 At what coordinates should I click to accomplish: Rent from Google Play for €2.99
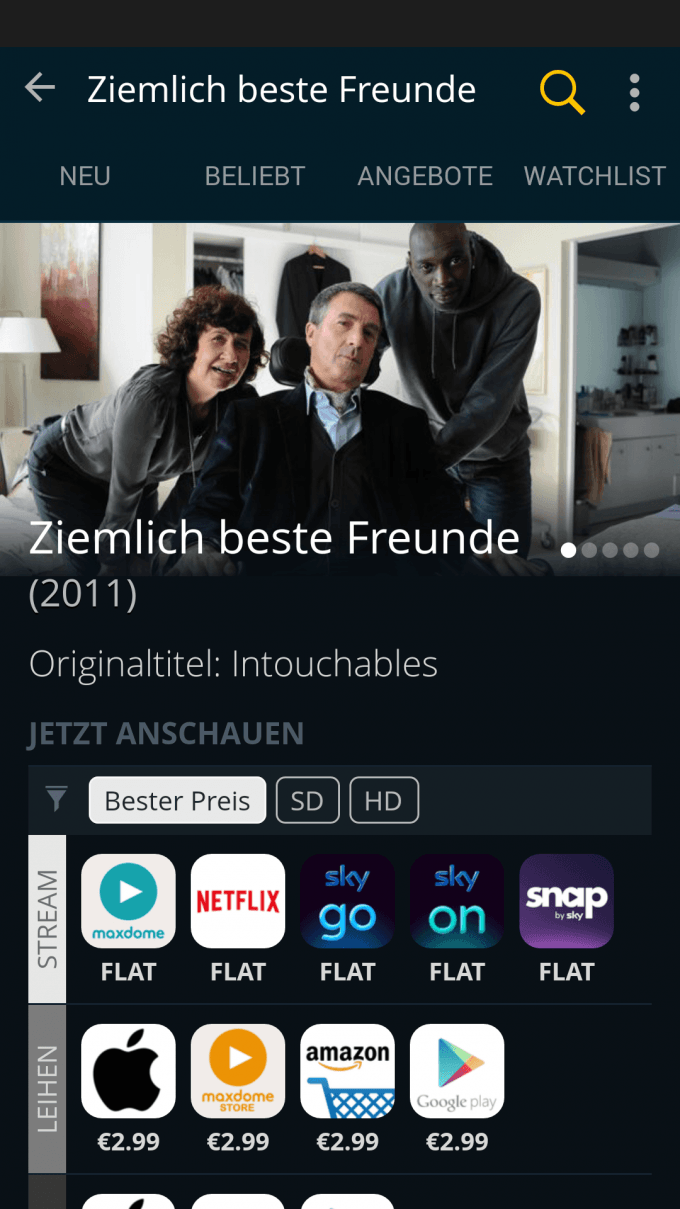457,1071
